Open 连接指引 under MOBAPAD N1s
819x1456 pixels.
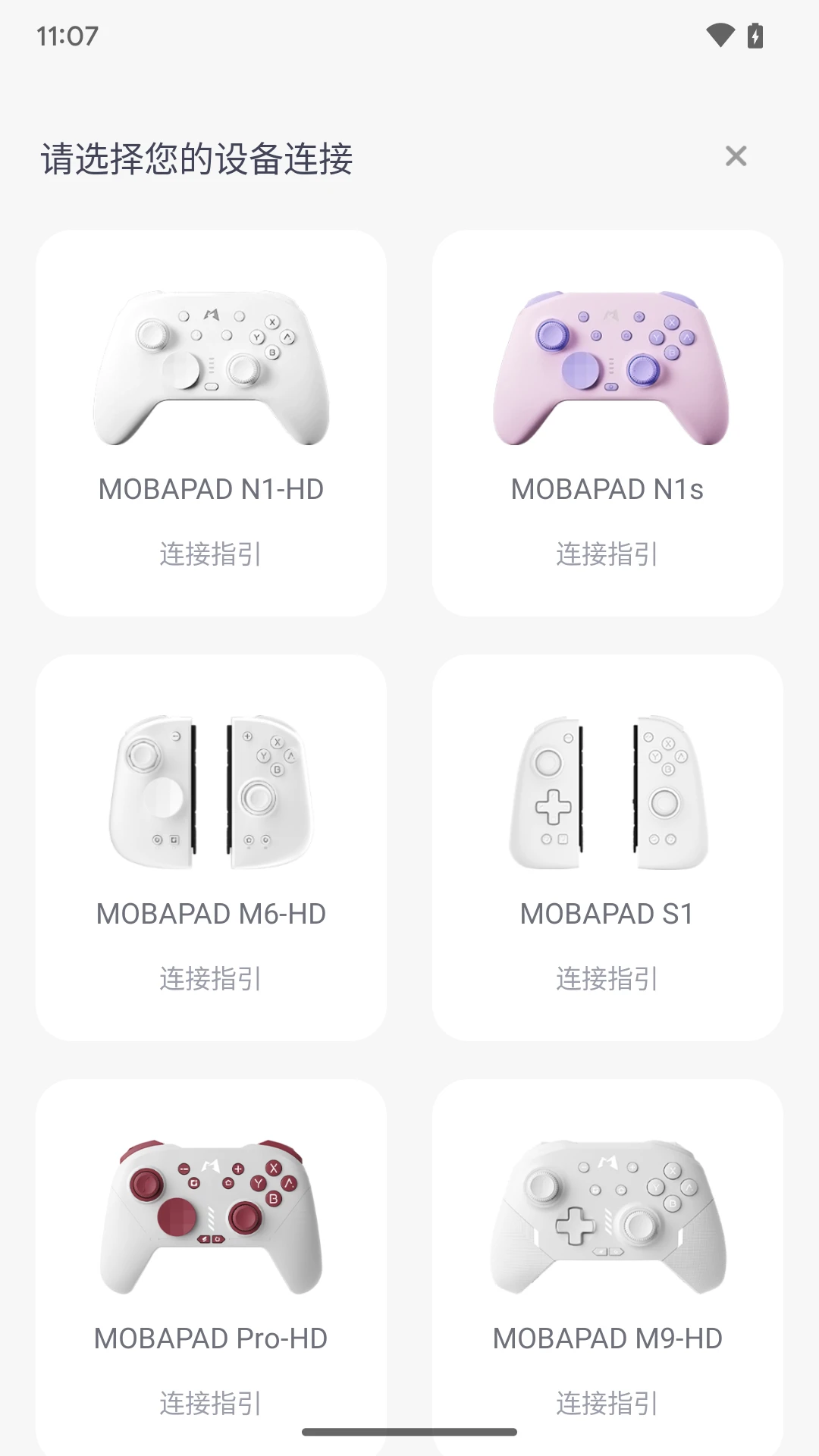[x=607, y=555]
